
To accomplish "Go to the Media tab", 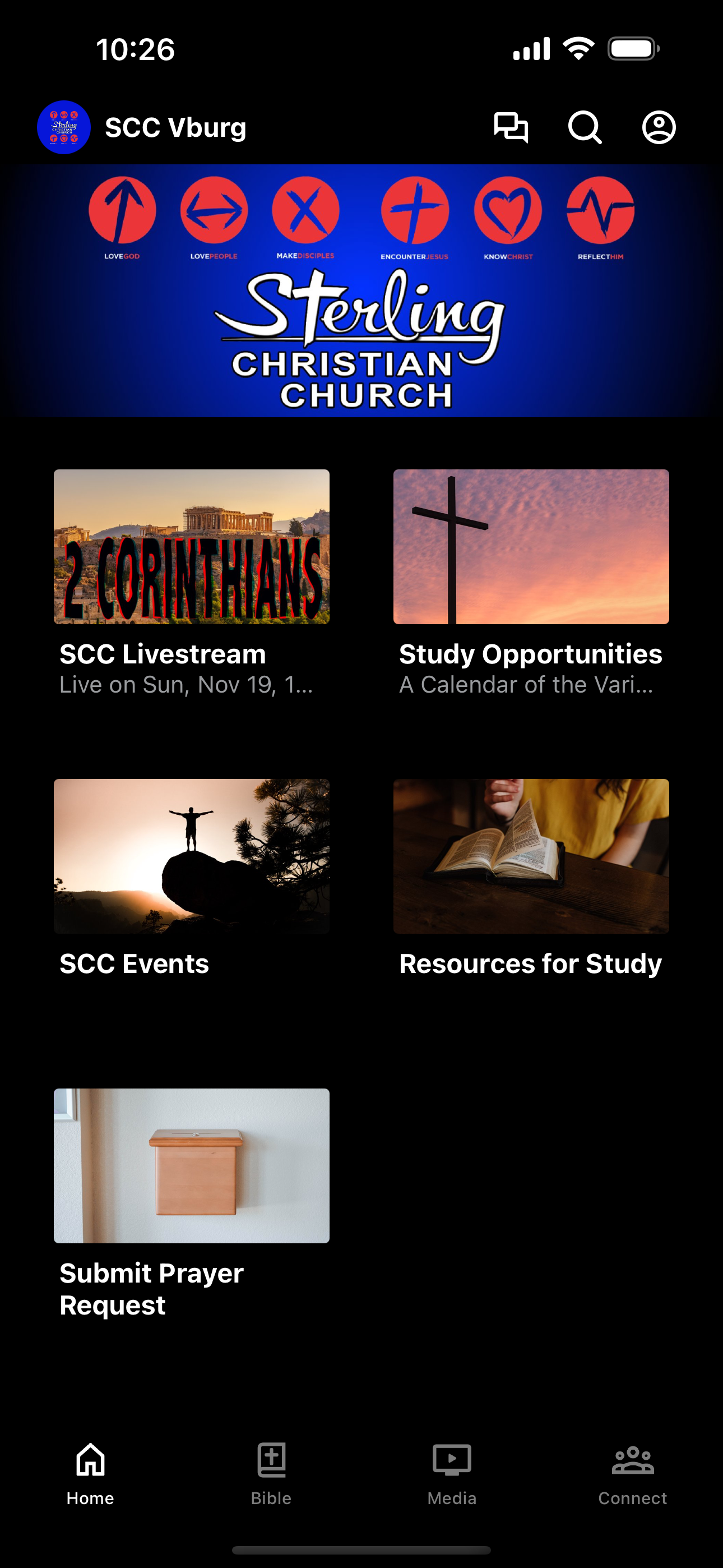I will (452, 1473).
